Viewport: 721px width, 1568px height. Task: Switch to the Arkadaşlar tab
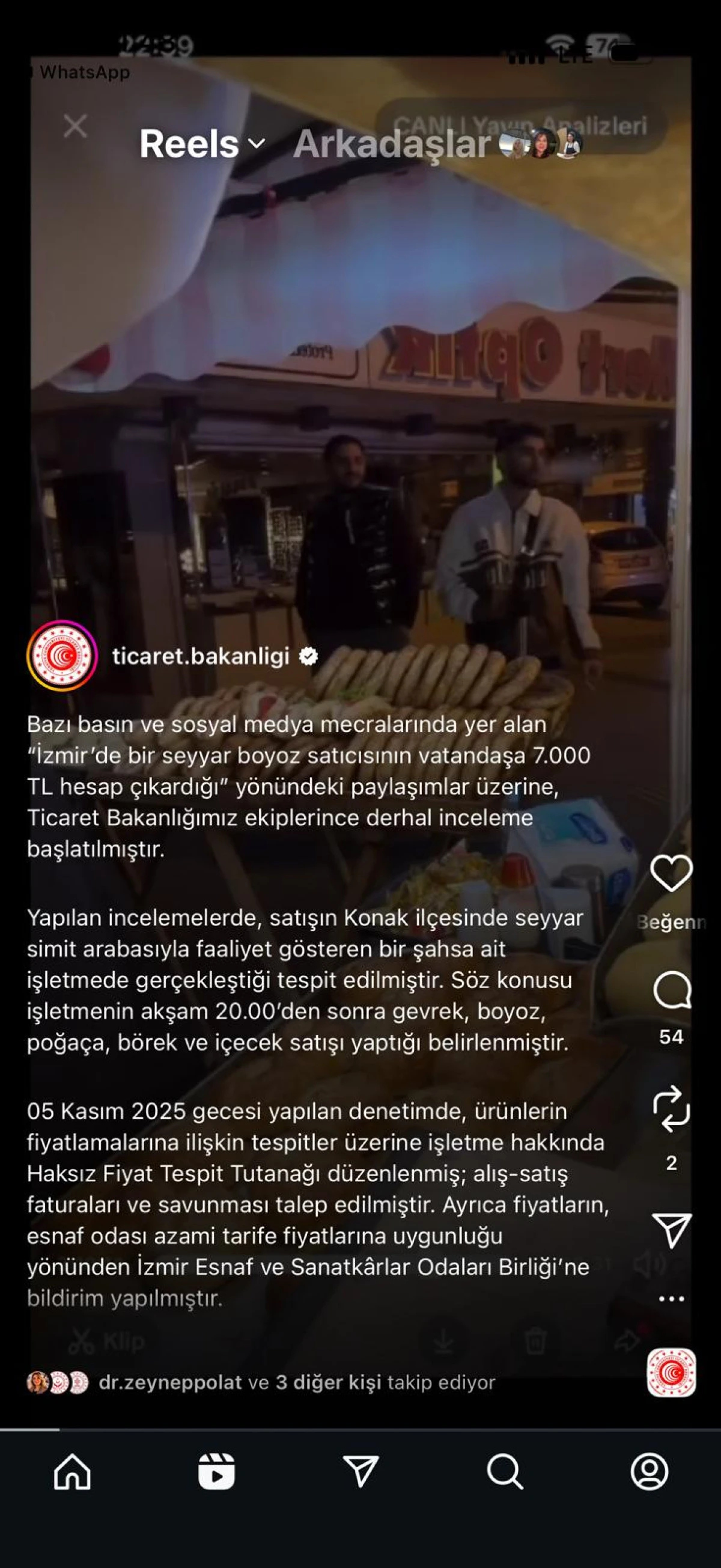pos(392,144)
